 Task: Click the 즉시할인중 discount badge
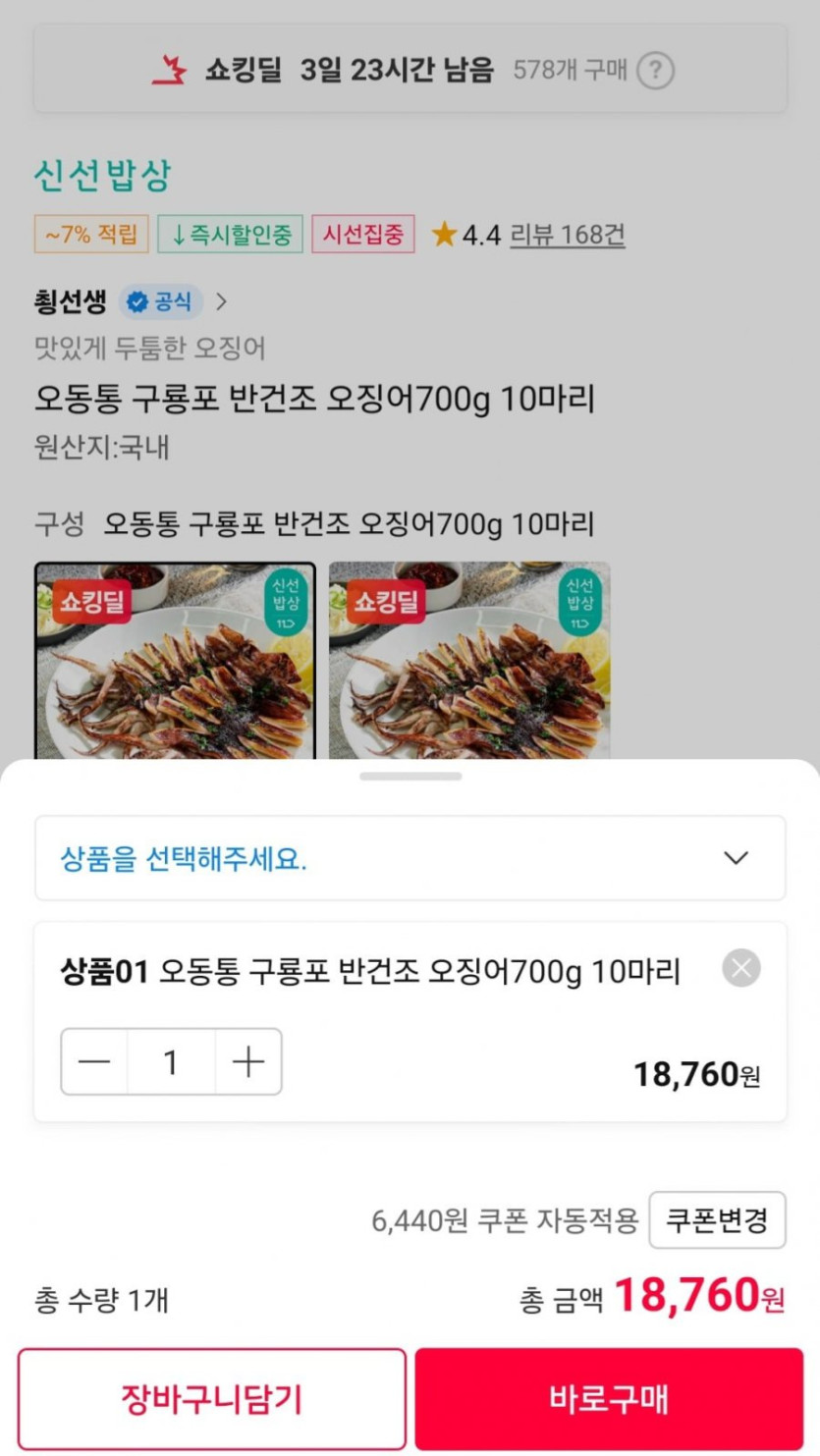tap(233, 235)
